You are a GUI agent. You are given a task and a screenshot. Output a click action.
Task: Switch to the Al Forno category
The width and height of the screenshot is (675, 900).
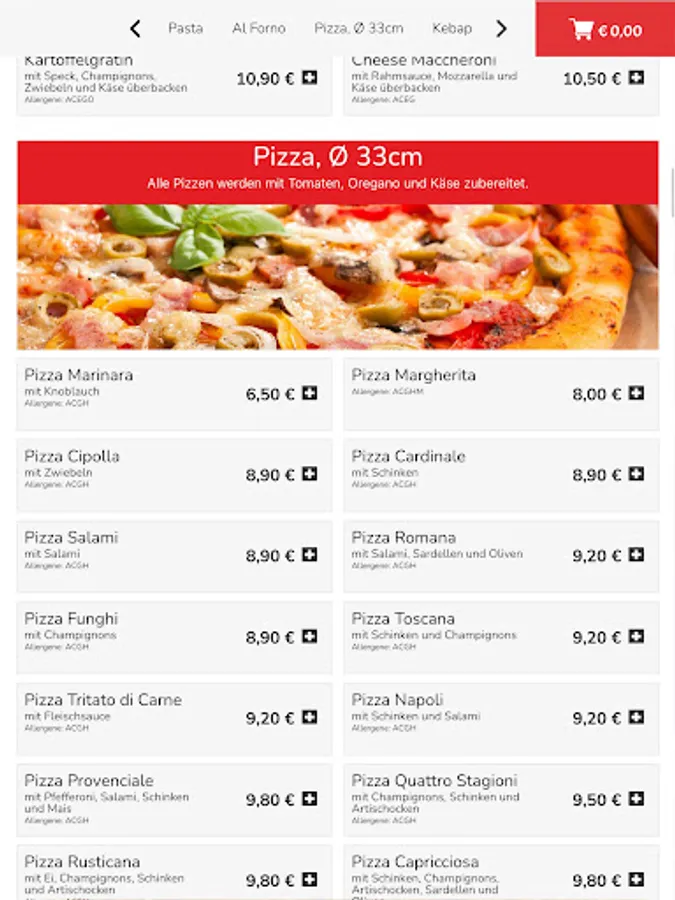pos(258,29)
